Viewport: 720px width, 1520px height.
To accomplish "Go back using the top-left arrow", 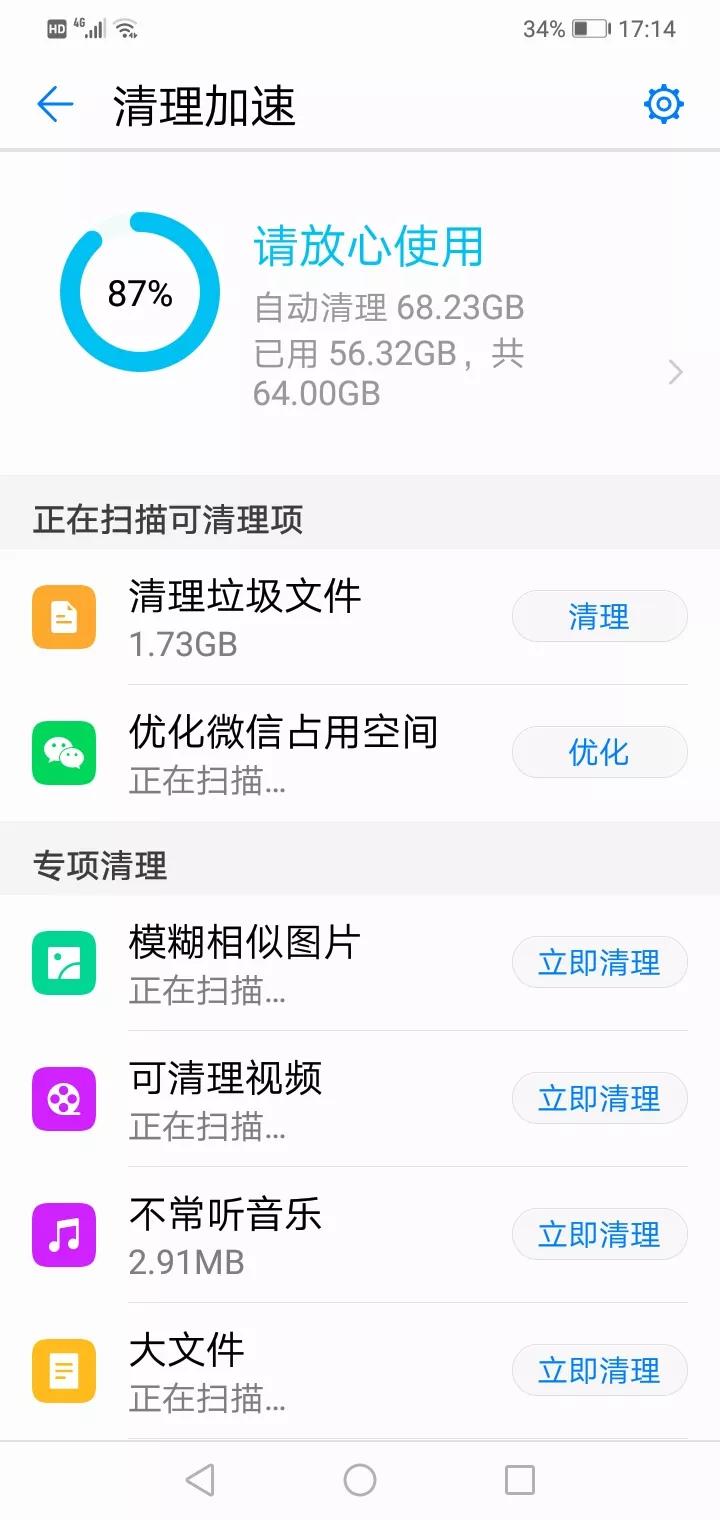I will pos(55,105).
